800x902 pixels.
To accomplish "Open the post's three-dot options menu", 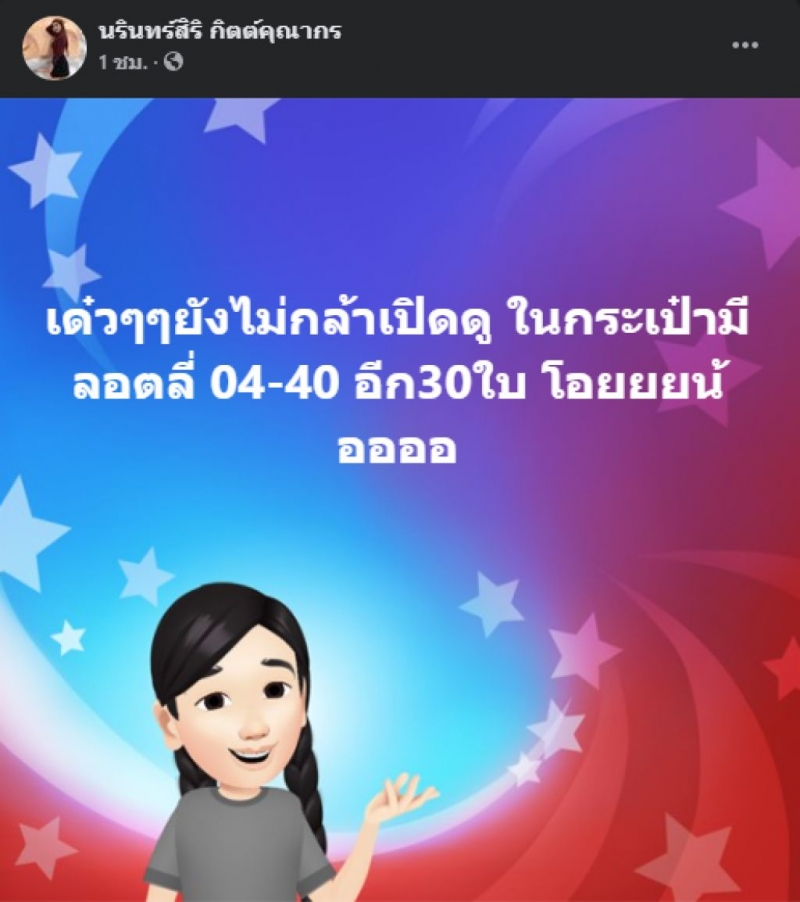I will (x=745, y=46).
